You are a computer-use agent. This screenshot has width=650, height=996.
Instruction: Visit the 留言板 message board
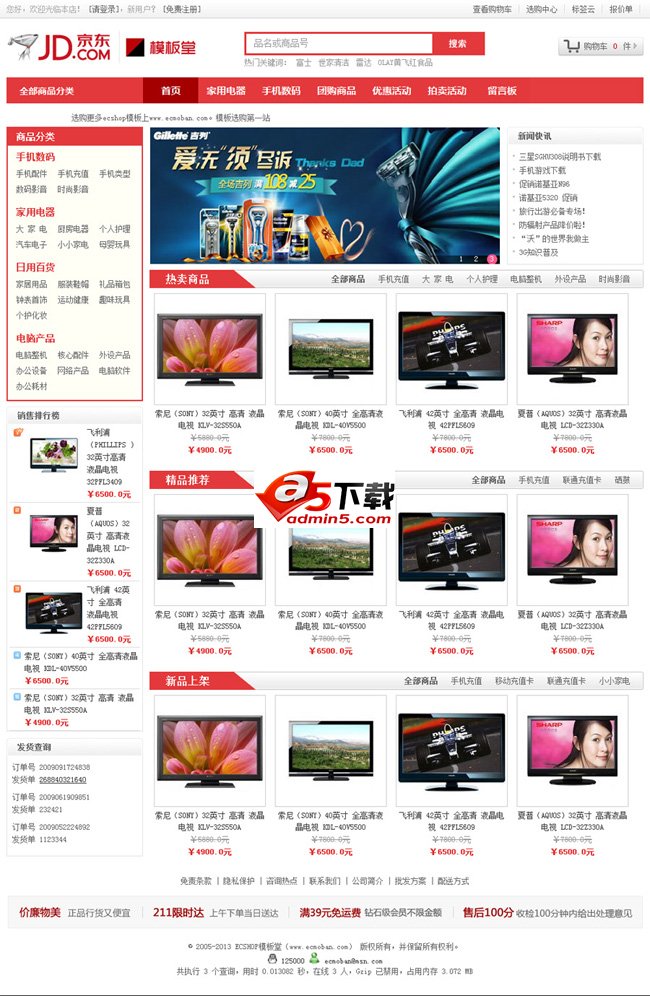[x=502, y=91]
